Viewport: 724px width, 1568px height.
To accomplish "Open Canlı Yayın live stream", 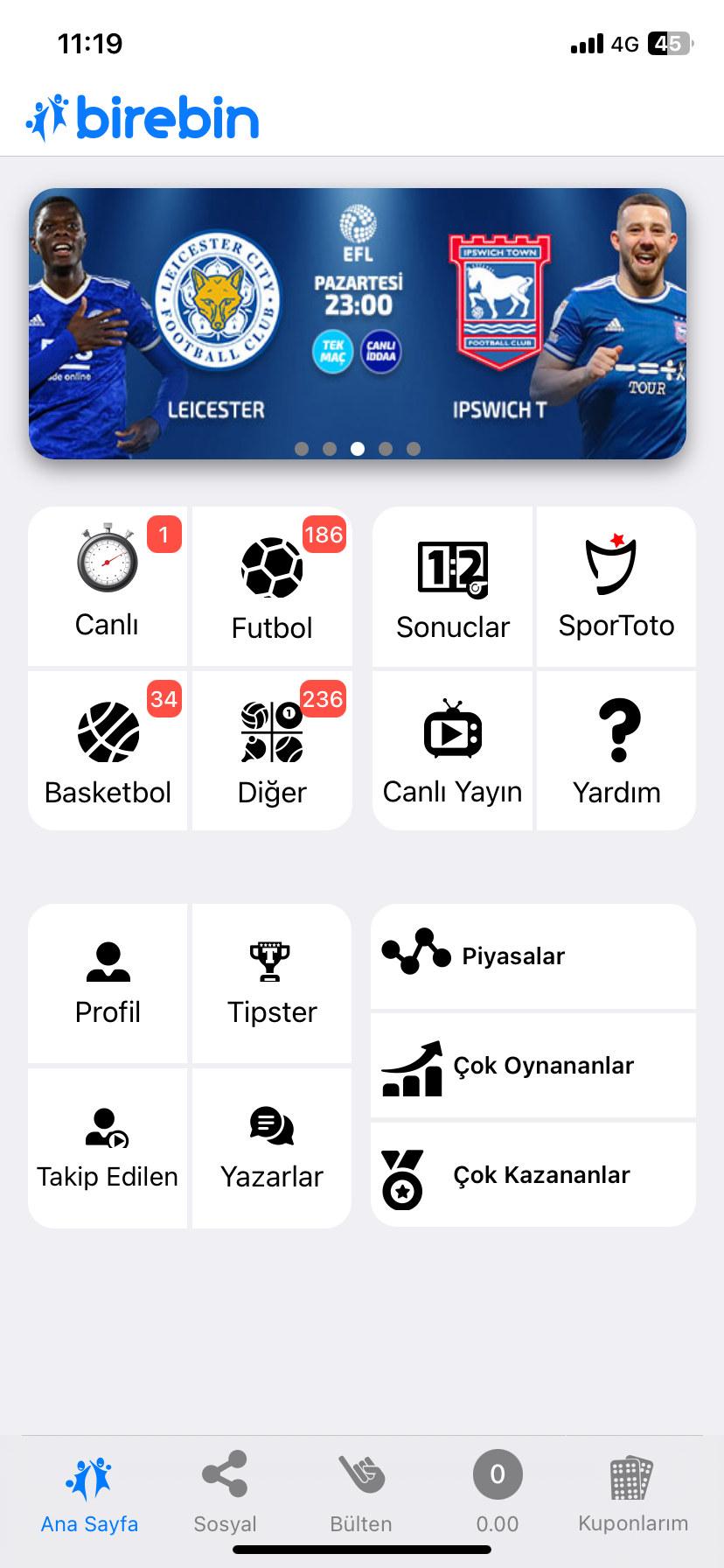I will click(452, 750).
